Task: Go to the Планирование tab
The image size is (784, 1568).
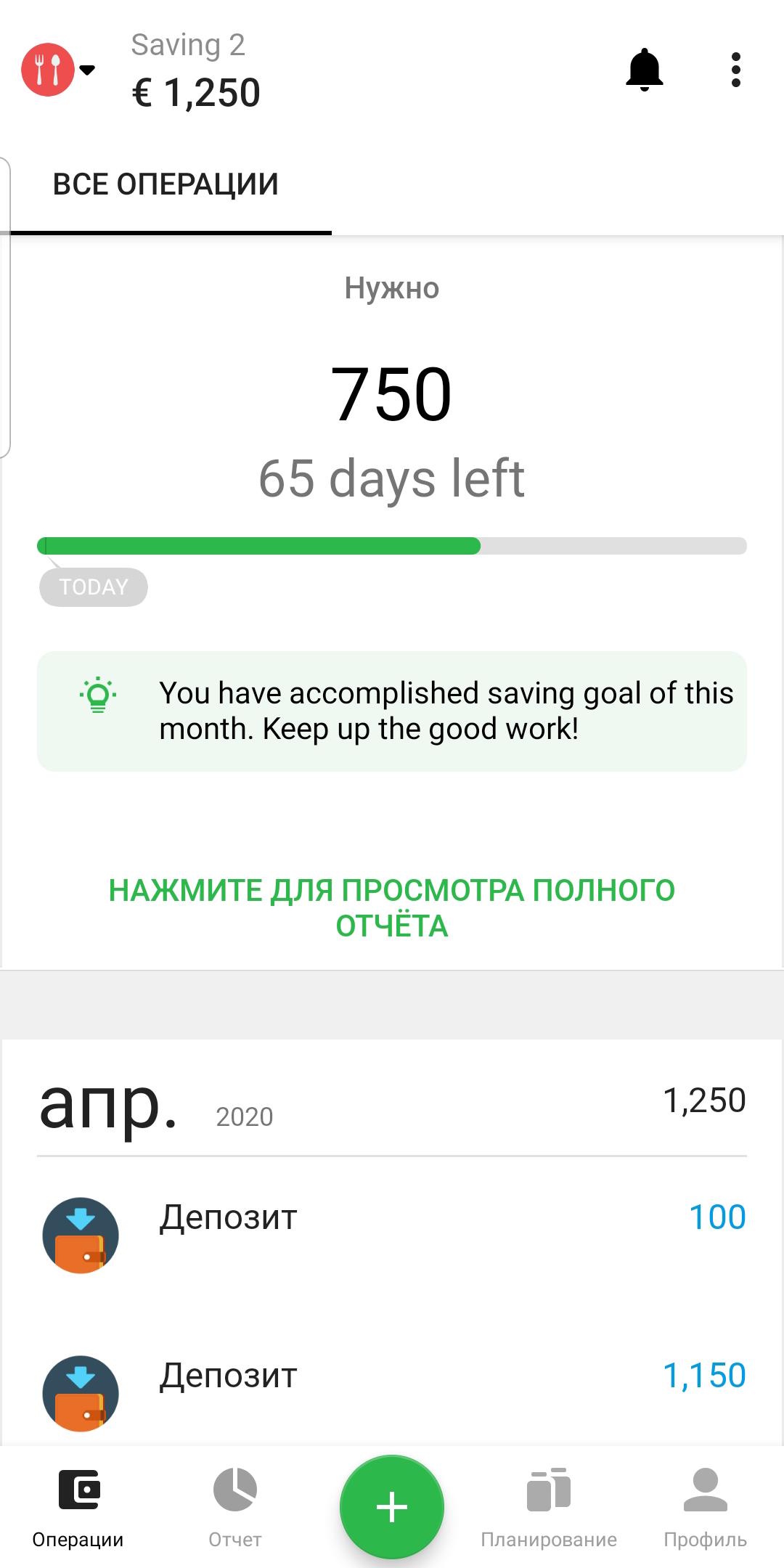Action: click(549, 1507)
